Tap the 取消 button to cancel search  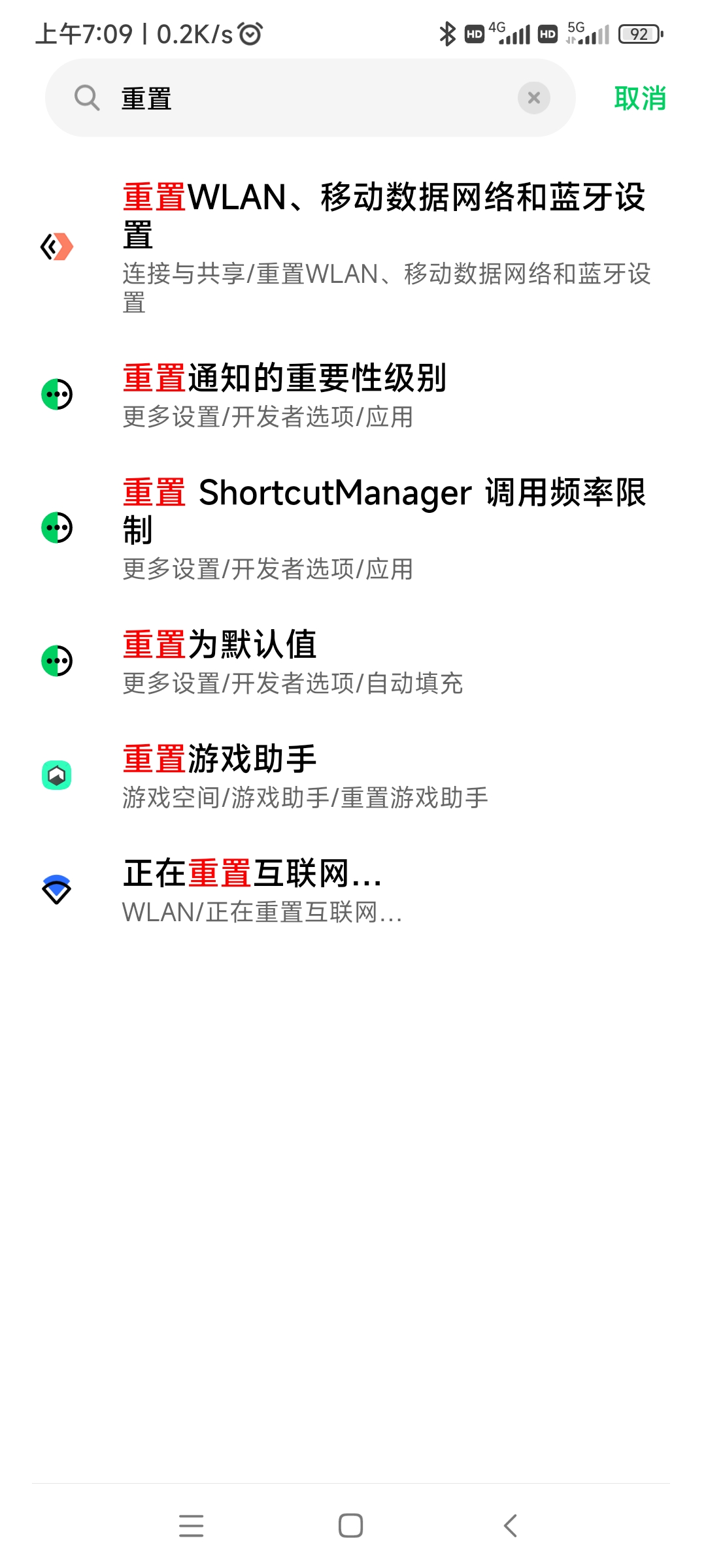click(x=639, y=99)
